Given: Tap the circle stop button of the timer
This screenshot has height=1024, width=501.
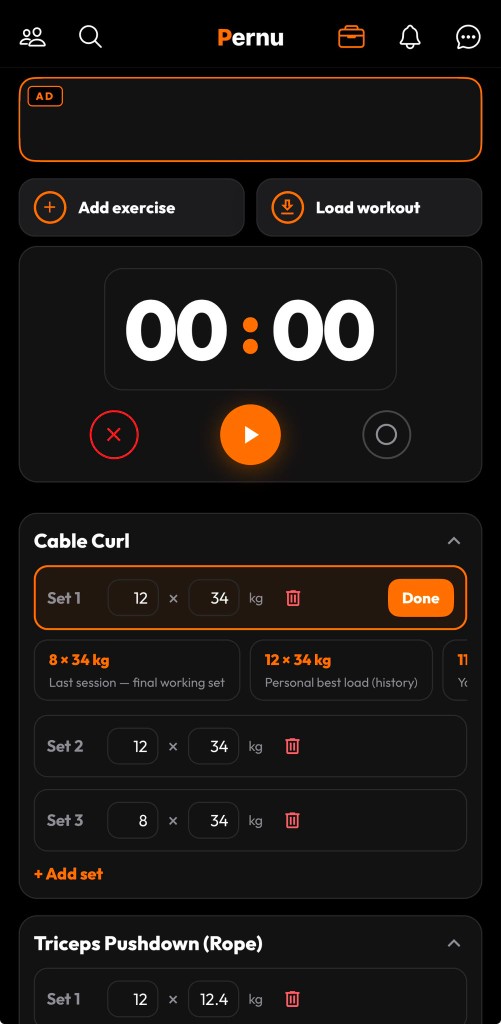Looking at the screenshot, I should click(x=387, y=435).
